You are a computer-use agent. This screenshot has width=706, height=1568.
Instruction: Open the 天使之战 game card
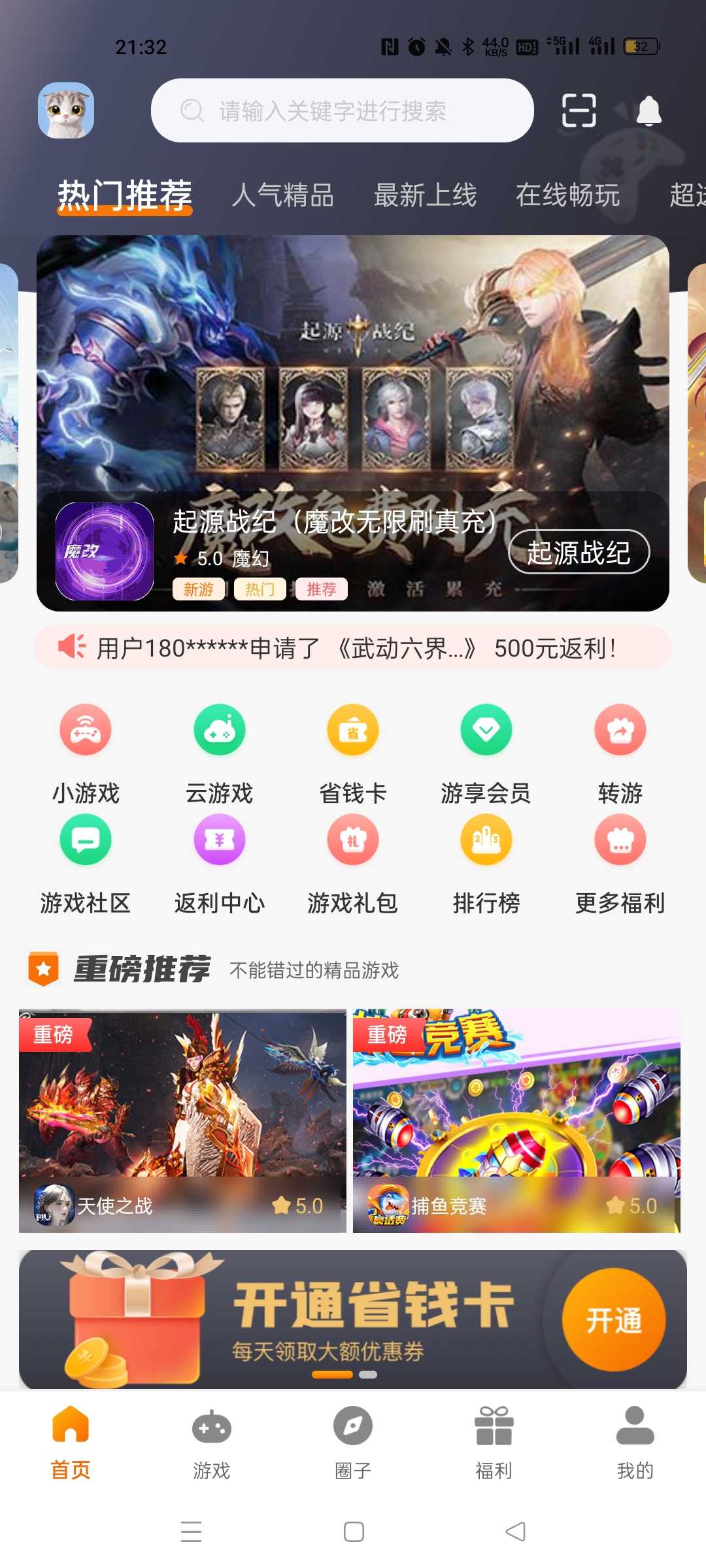click(x=182, y=1120)
